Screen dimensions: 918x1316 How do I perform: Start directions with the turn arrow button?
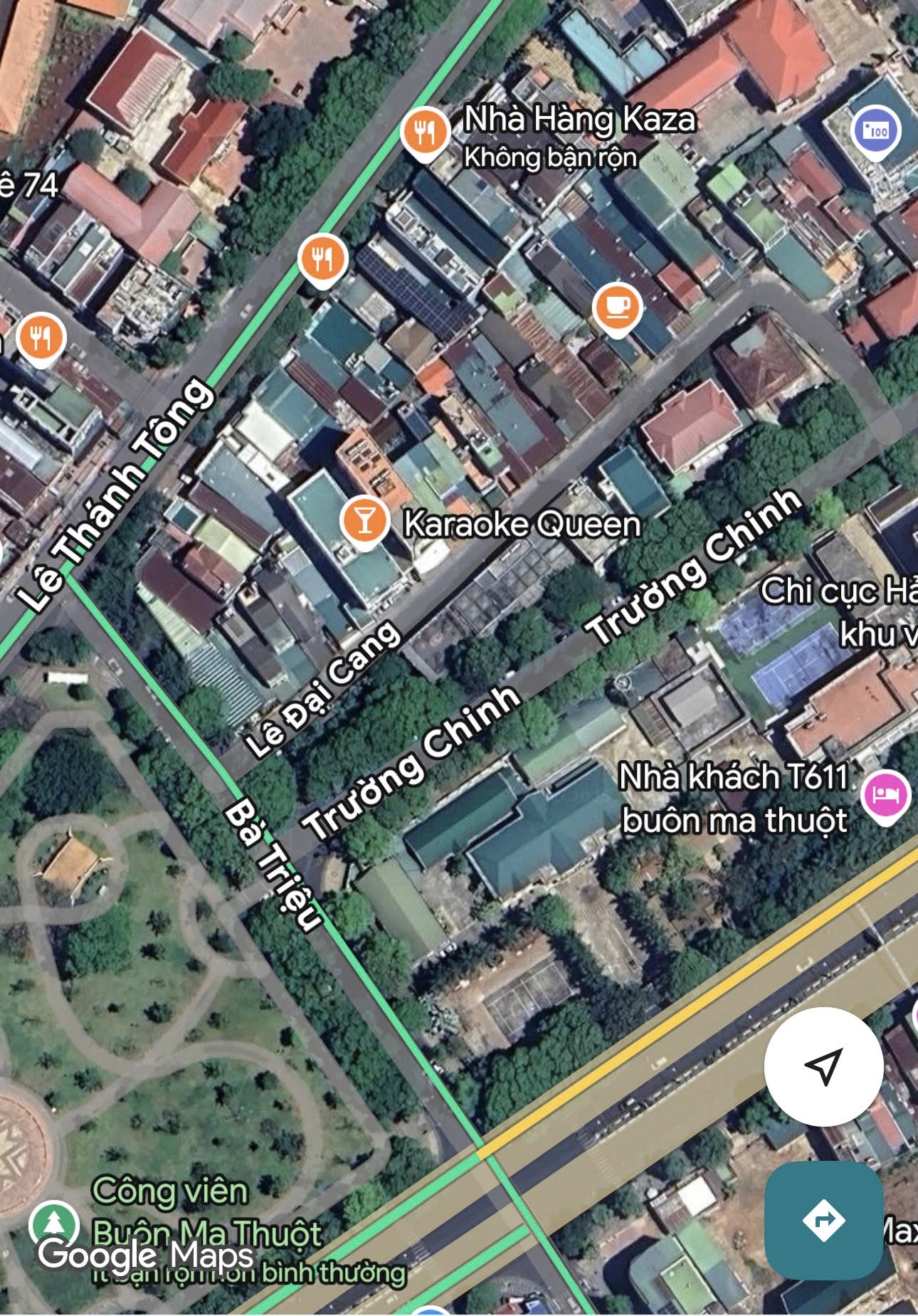[823, 1221]
